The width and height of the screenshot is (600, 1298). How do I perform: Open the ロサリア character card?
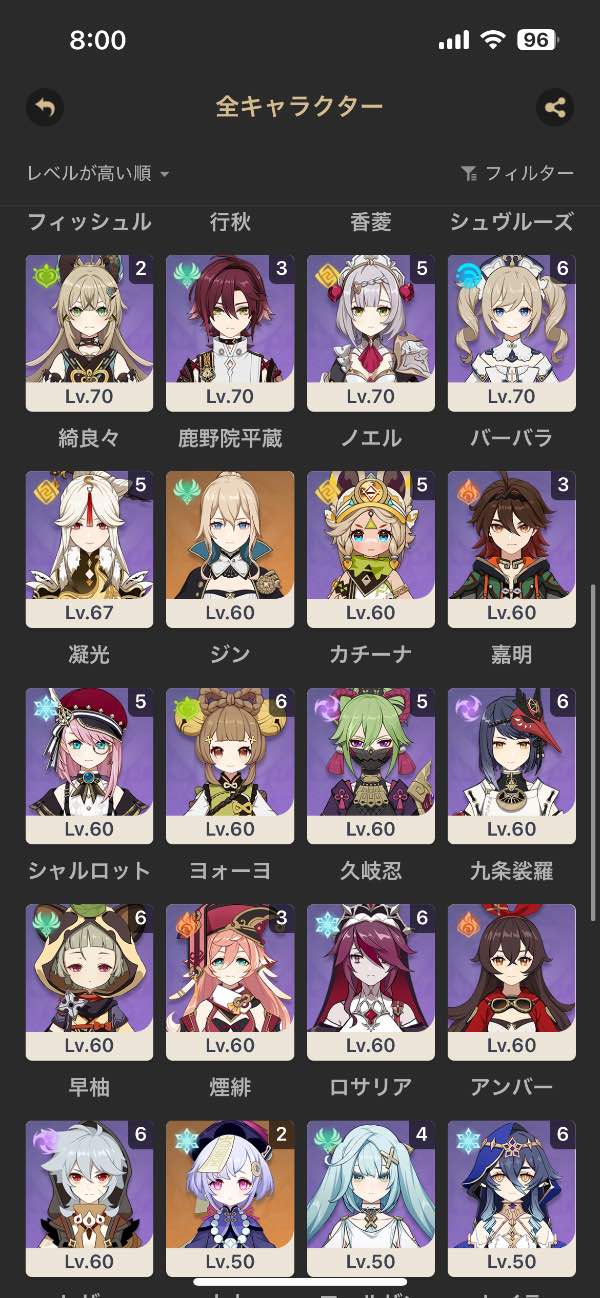(x=371, y=981)
